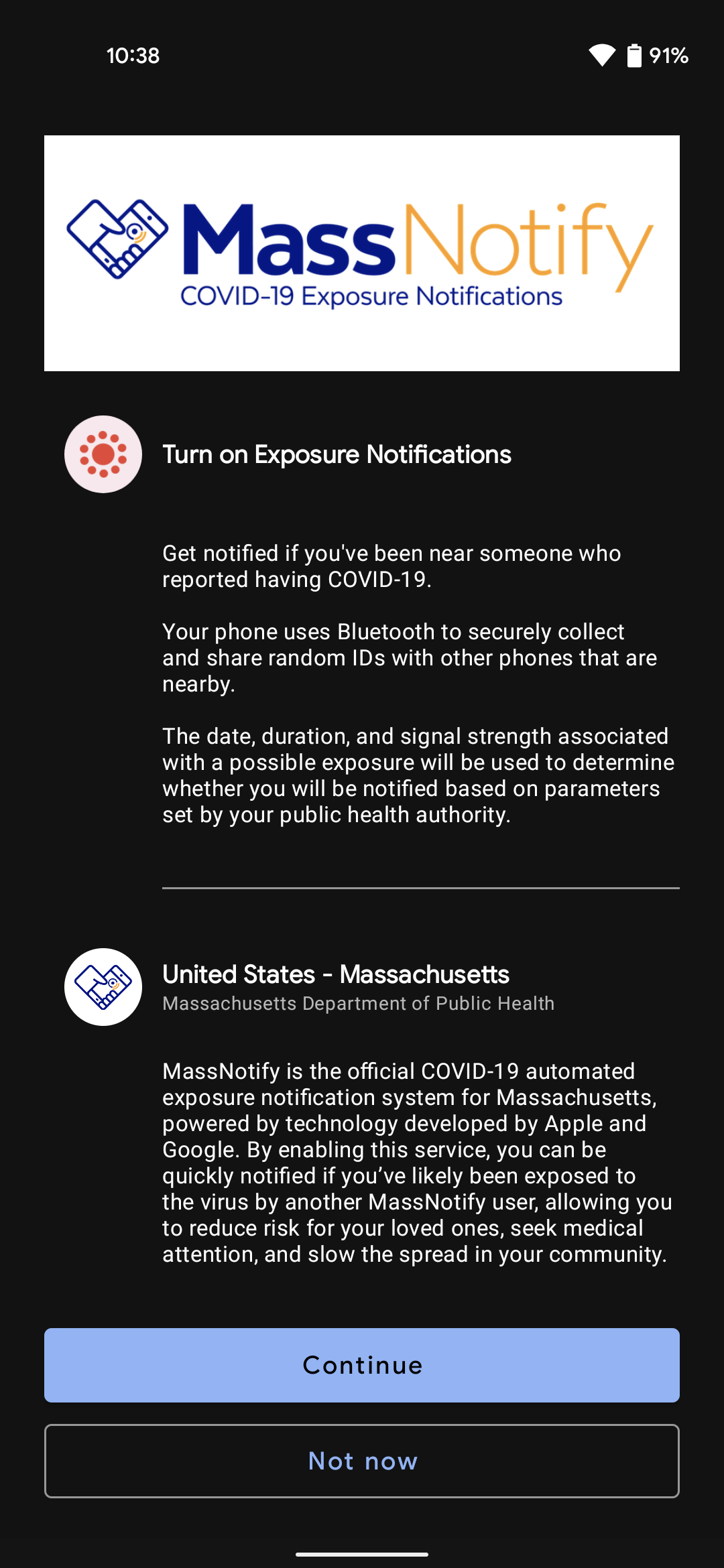Click the MassNotify wordmark in the banner
The image size is (724, 1568).
[x=416, y=241]
